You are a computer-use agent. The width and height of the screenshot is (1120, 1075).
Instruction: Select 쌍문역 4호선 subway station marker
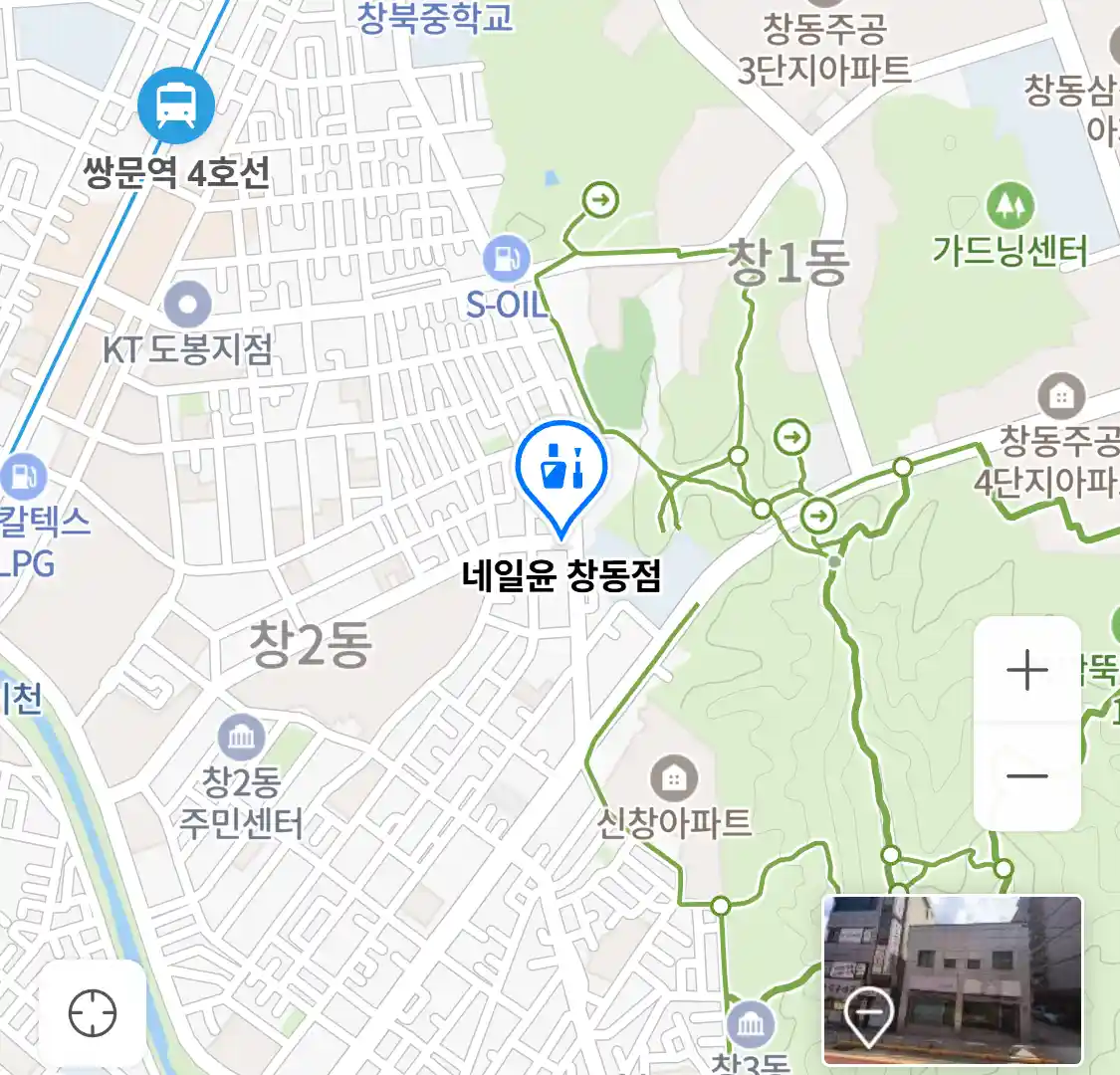click(176, 105)
